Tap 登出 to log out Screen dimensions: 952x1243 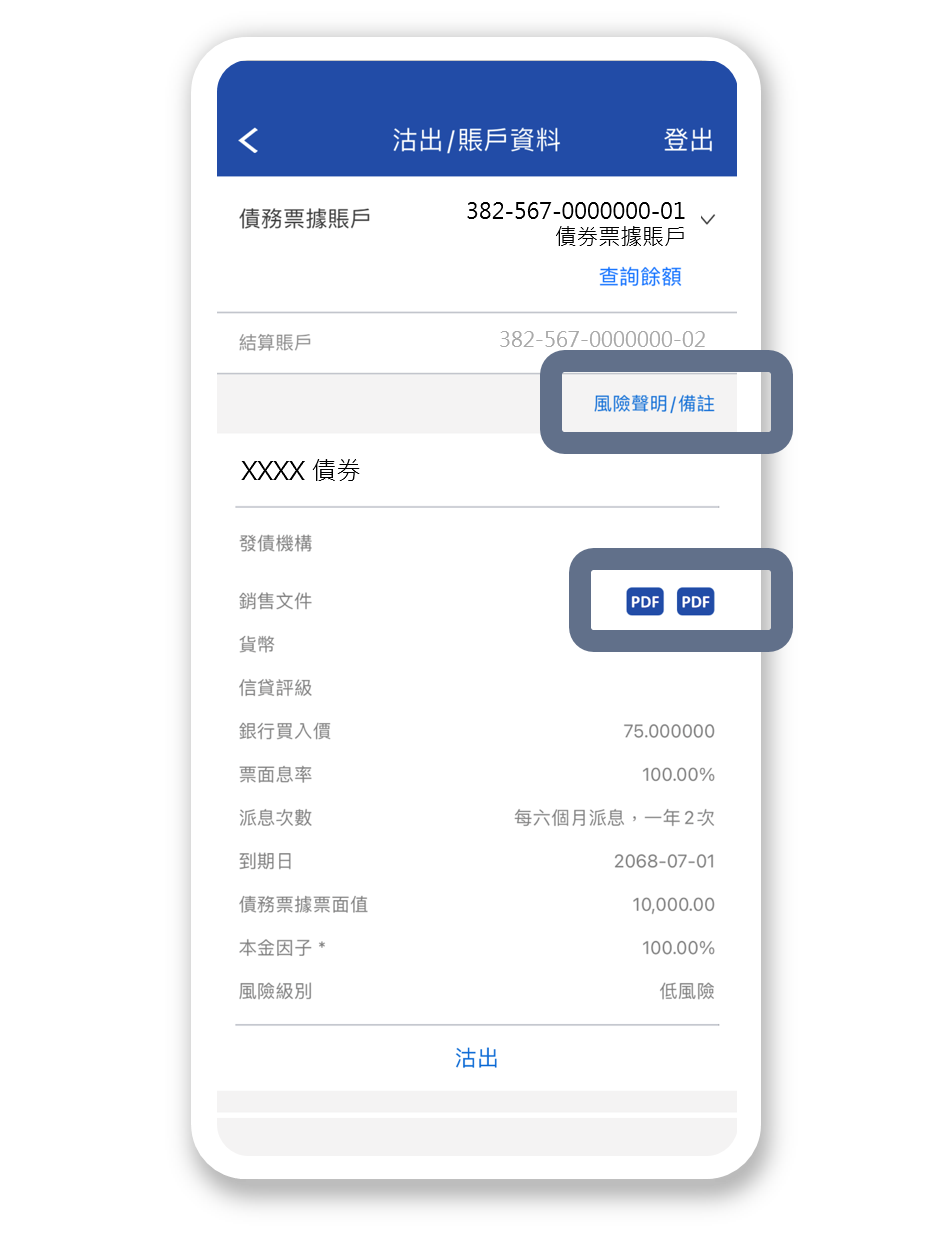[x=688, y=140]
